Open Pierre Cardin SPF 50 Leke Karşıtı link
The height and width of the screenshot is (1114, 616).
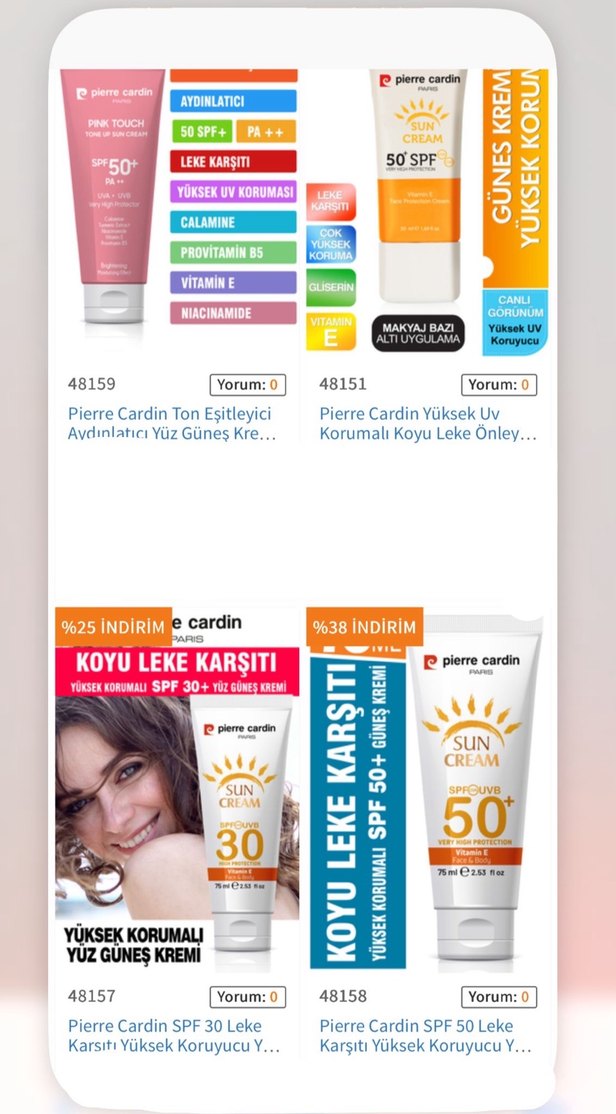click(425, 1035)
